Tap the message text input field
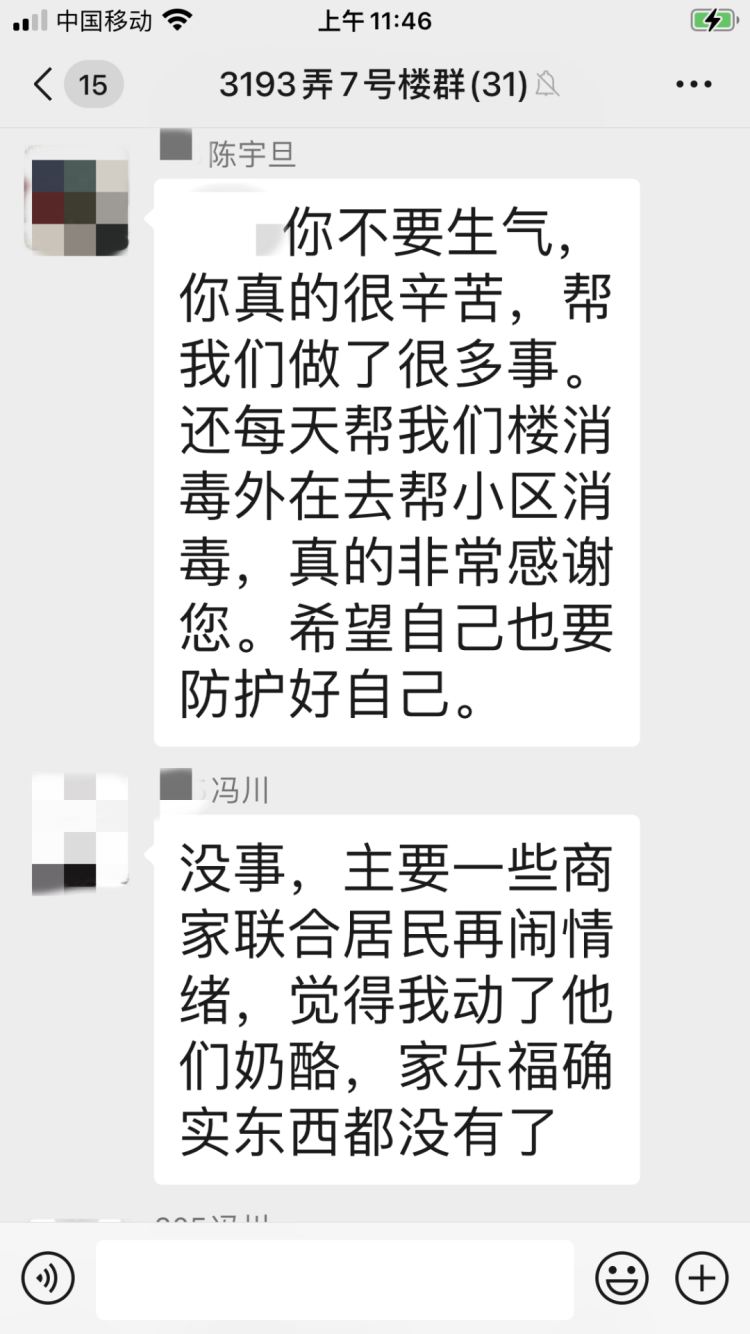 point(335,1279)
